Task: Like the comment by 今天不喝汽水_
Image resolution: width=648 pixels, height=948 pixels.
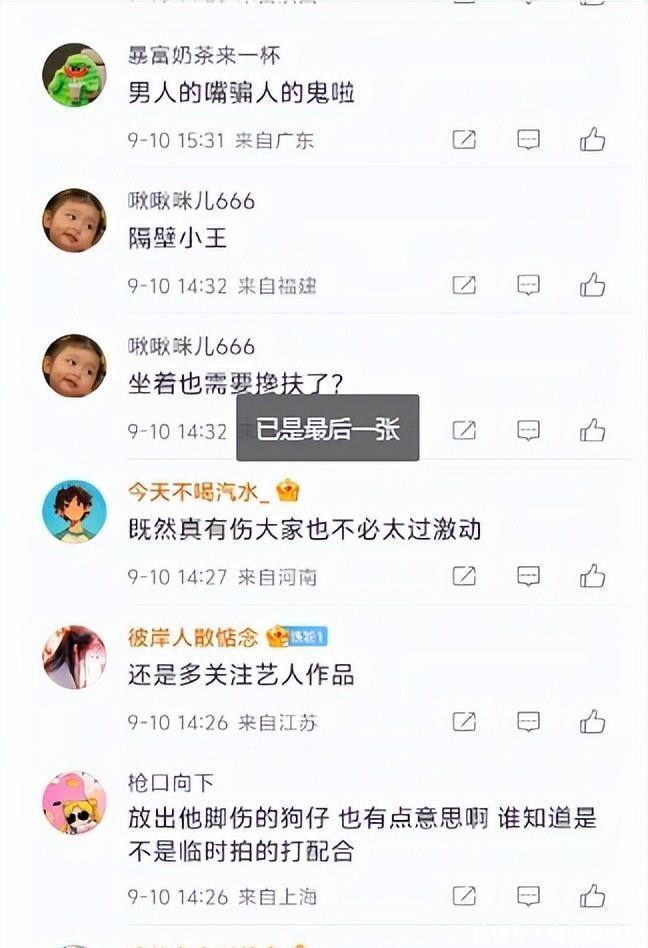Action: (592, 576)
